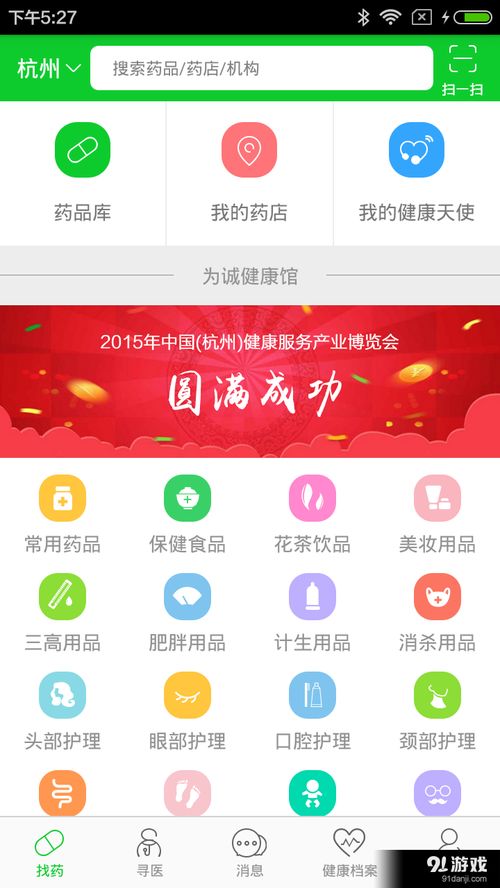This screenshot has width=500, height=888.
Task: Open the 杭州 city dropdown
Action: pos(49,69)
